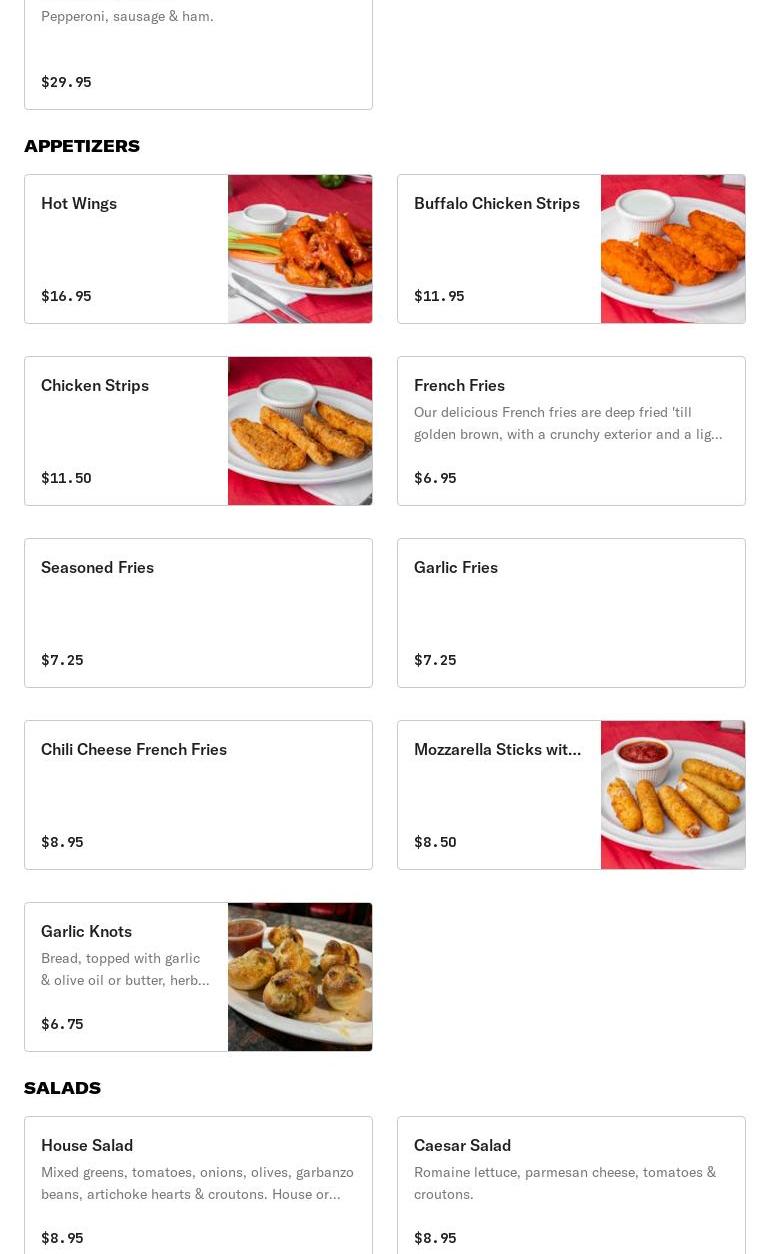Open the $29.95 pepperoni, sausage & ham item
Image resolution: width=770 pixels, height=1254 pixels.
click(198, 55)
